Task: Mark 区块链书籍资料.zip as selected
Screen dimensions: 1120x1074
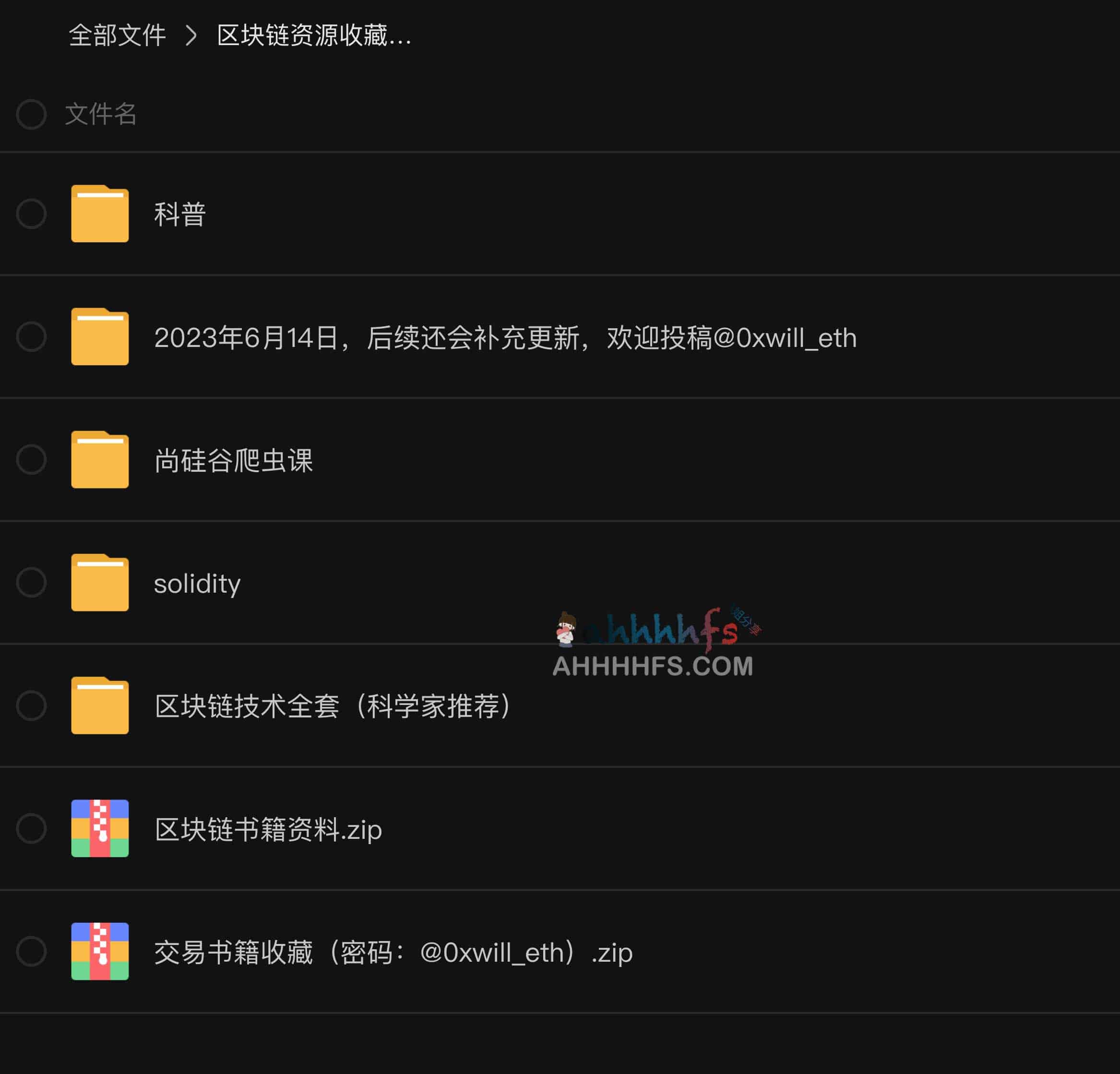Action: pos(31,829)
